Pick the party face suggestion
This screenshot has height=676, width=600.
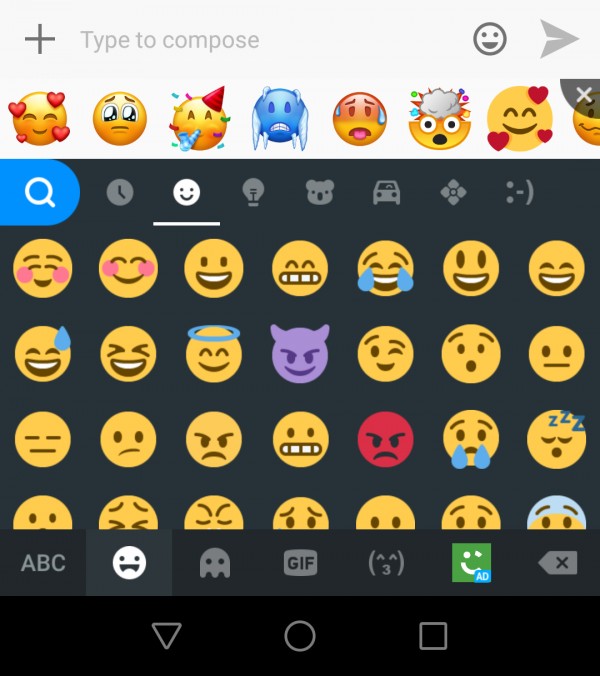click(x=198, y=117)
